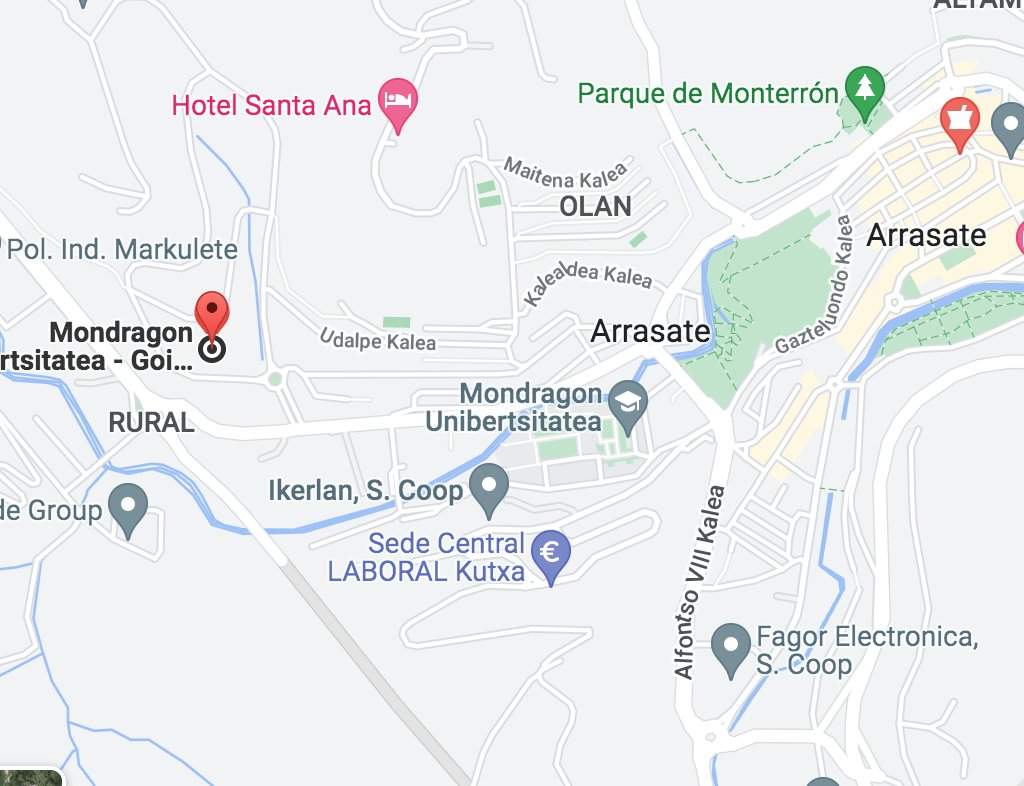
Task: Open the orange pharmacy marker in Arrasate
Action: pyautogui.click(x=959, y=121)
